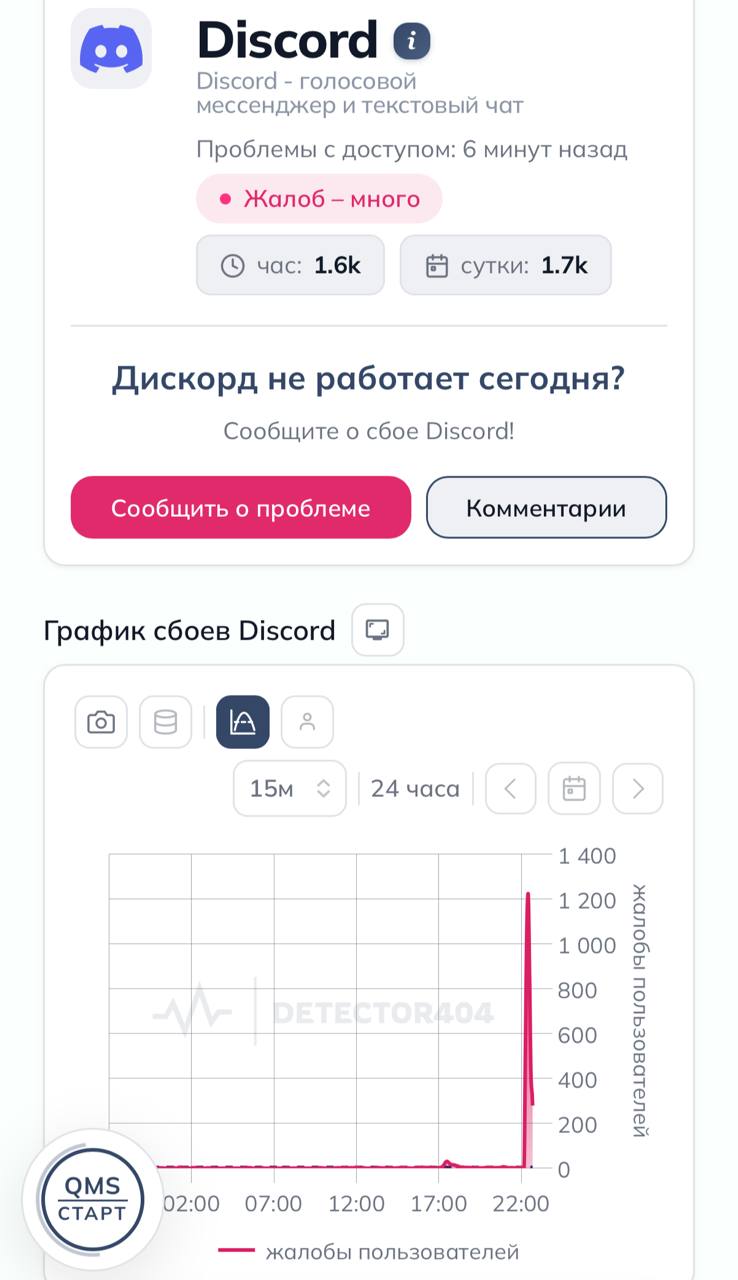Open the calendar date picker

[x=574, y=789]
